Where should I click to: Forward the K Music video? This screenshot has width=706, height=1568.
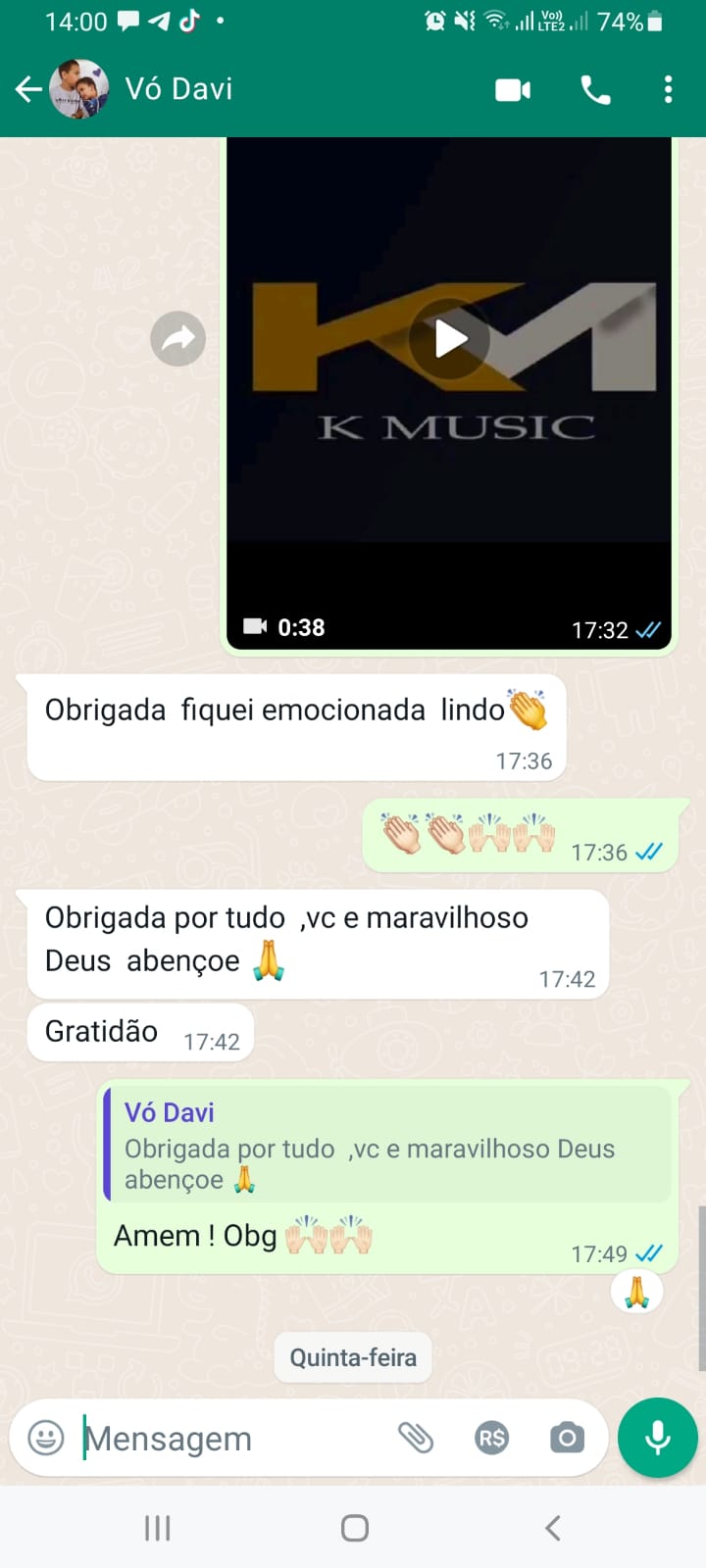[x=177, y=339]
